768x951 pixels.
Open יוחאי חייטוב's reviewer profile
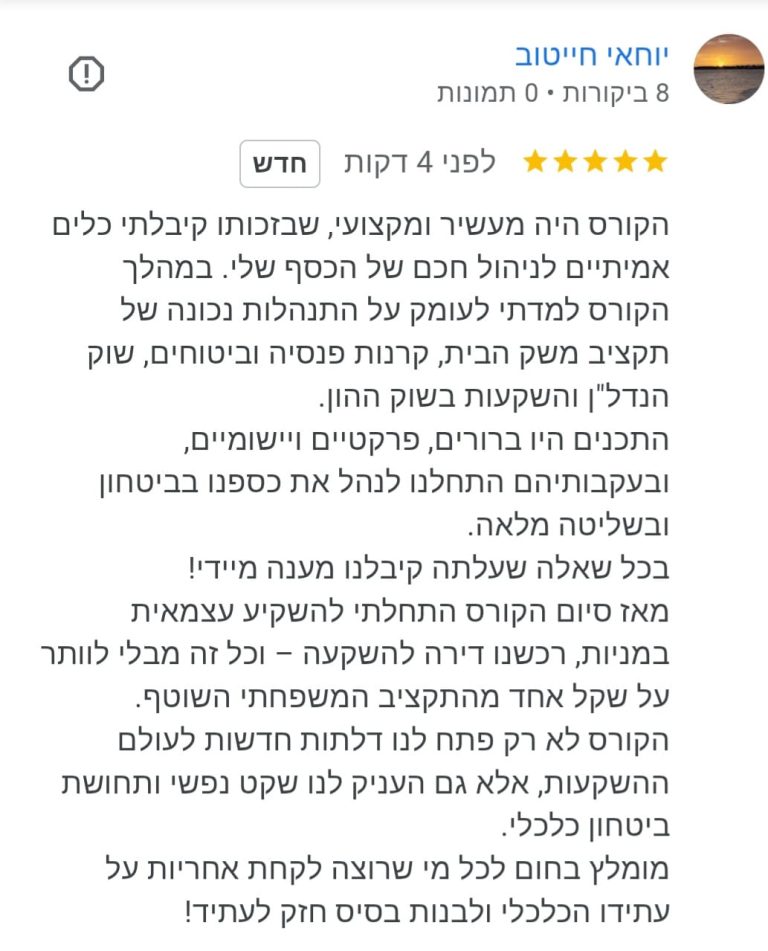click(591, 54)
